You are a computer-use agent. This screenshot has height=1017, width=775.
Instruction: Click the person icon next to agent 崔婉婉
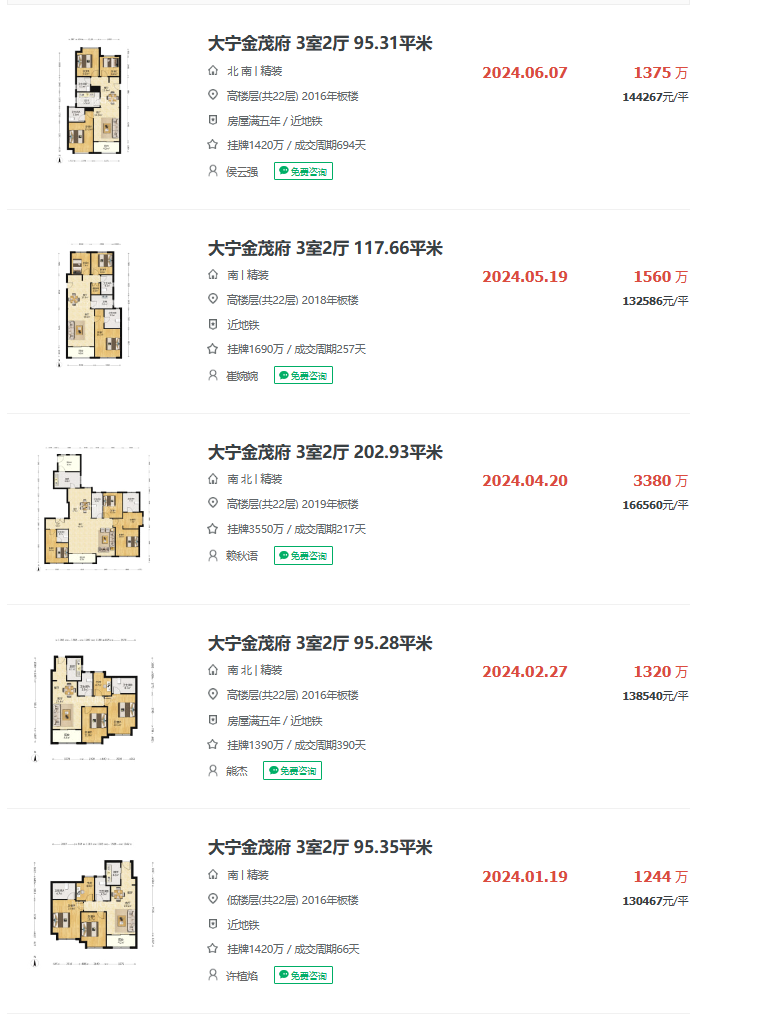[x=211, y=375]
